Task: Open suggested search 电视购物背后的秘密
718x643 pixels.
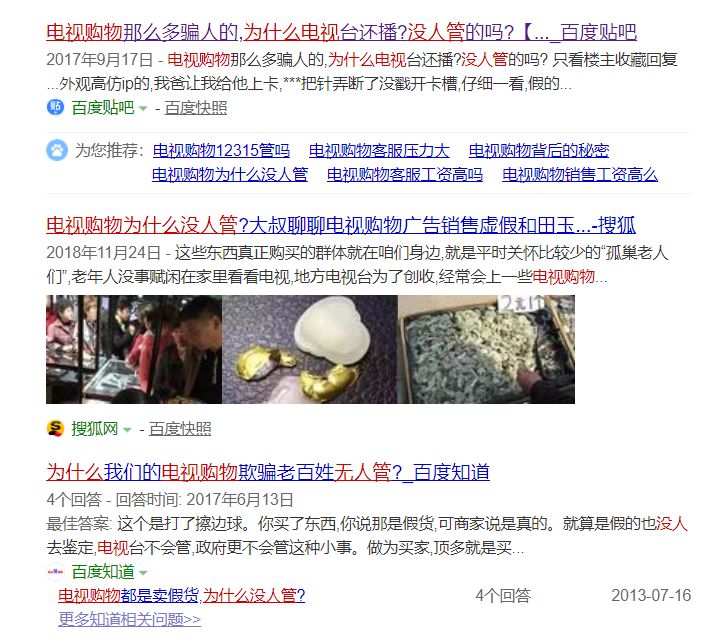Action: pyautogui.click(x=538, y=151)
